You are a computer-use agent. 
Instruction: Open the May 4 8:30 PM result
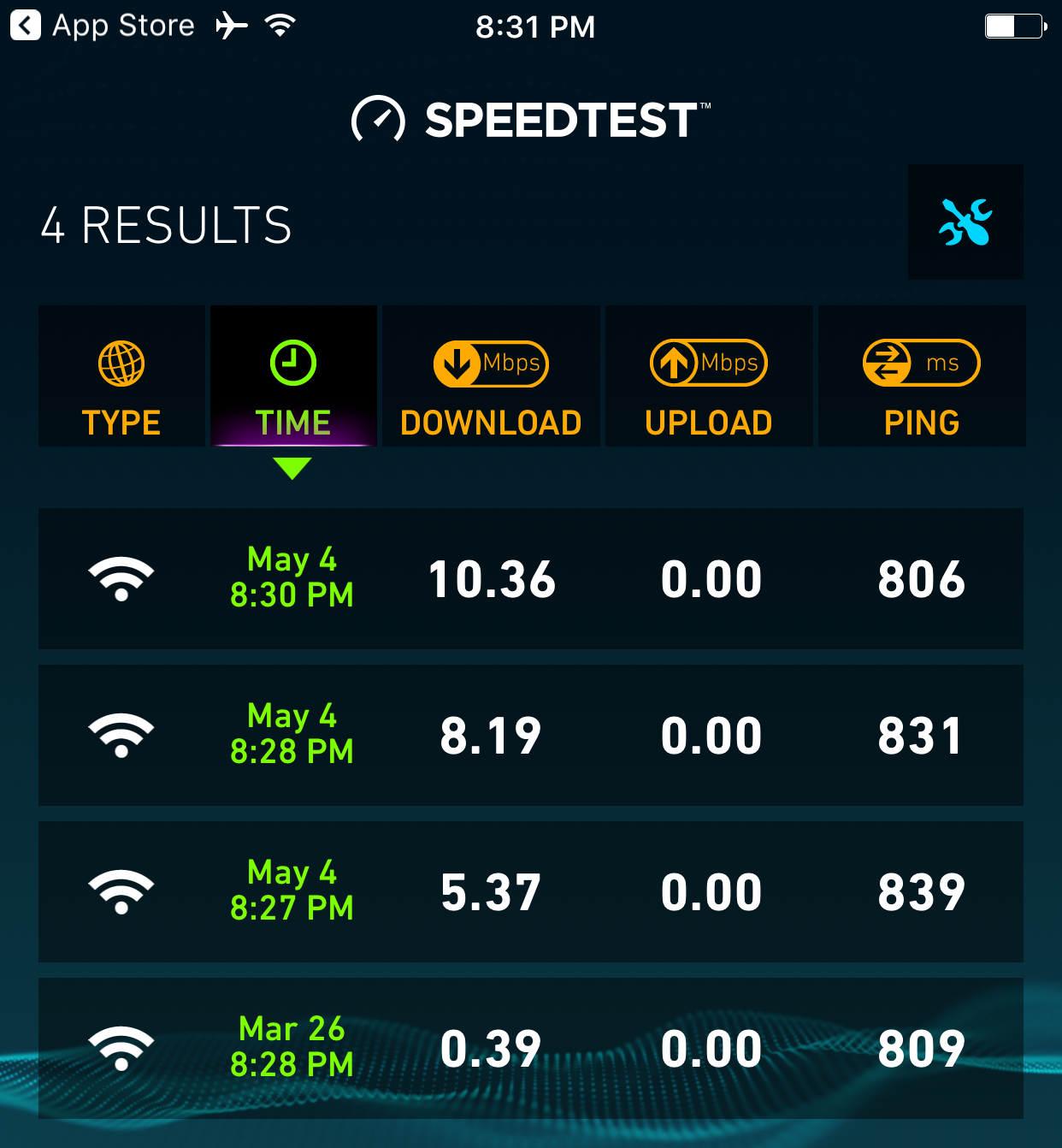530,579
